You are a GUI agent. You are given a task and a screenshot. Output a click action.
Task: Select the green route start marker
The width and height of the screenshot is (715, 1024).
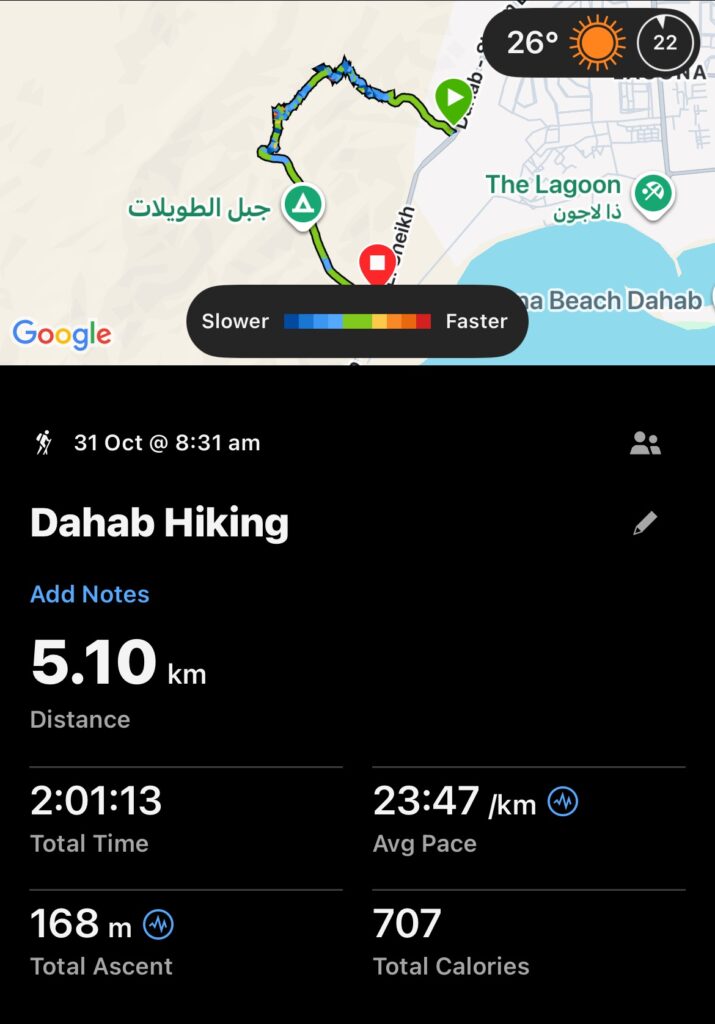click(x=453, y=100)
